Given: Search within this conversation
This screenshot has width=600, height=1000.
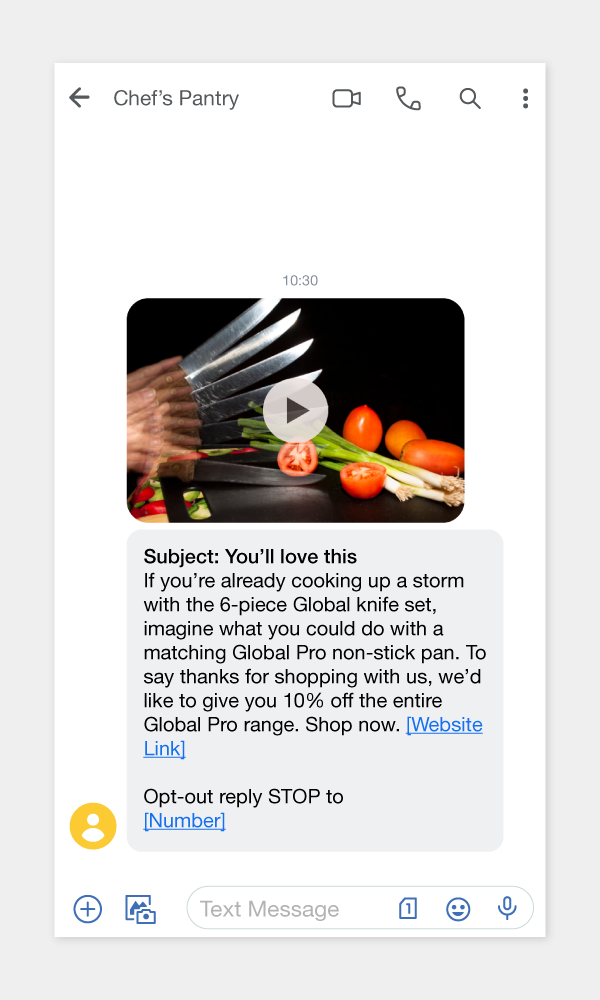Looking at the screenshot, I should (x=470, y=98).
